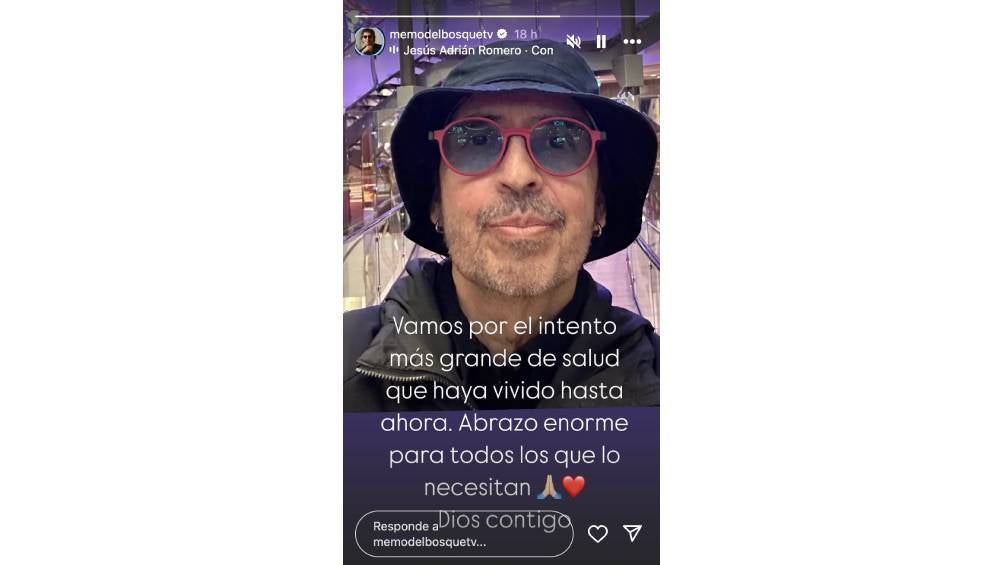Like this story with the heart
The image size is (1004, 565).
tap(597, 534)
